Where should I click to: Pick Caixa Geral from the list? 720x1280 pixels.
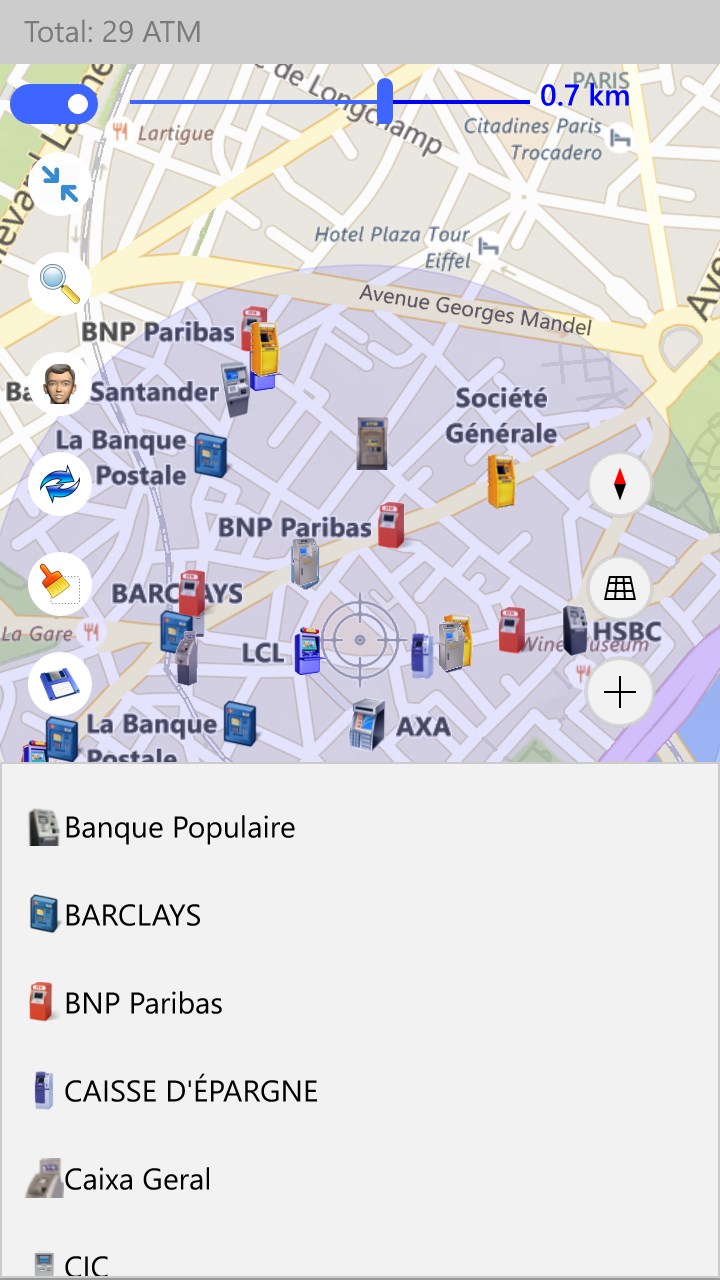(137, 1179)
